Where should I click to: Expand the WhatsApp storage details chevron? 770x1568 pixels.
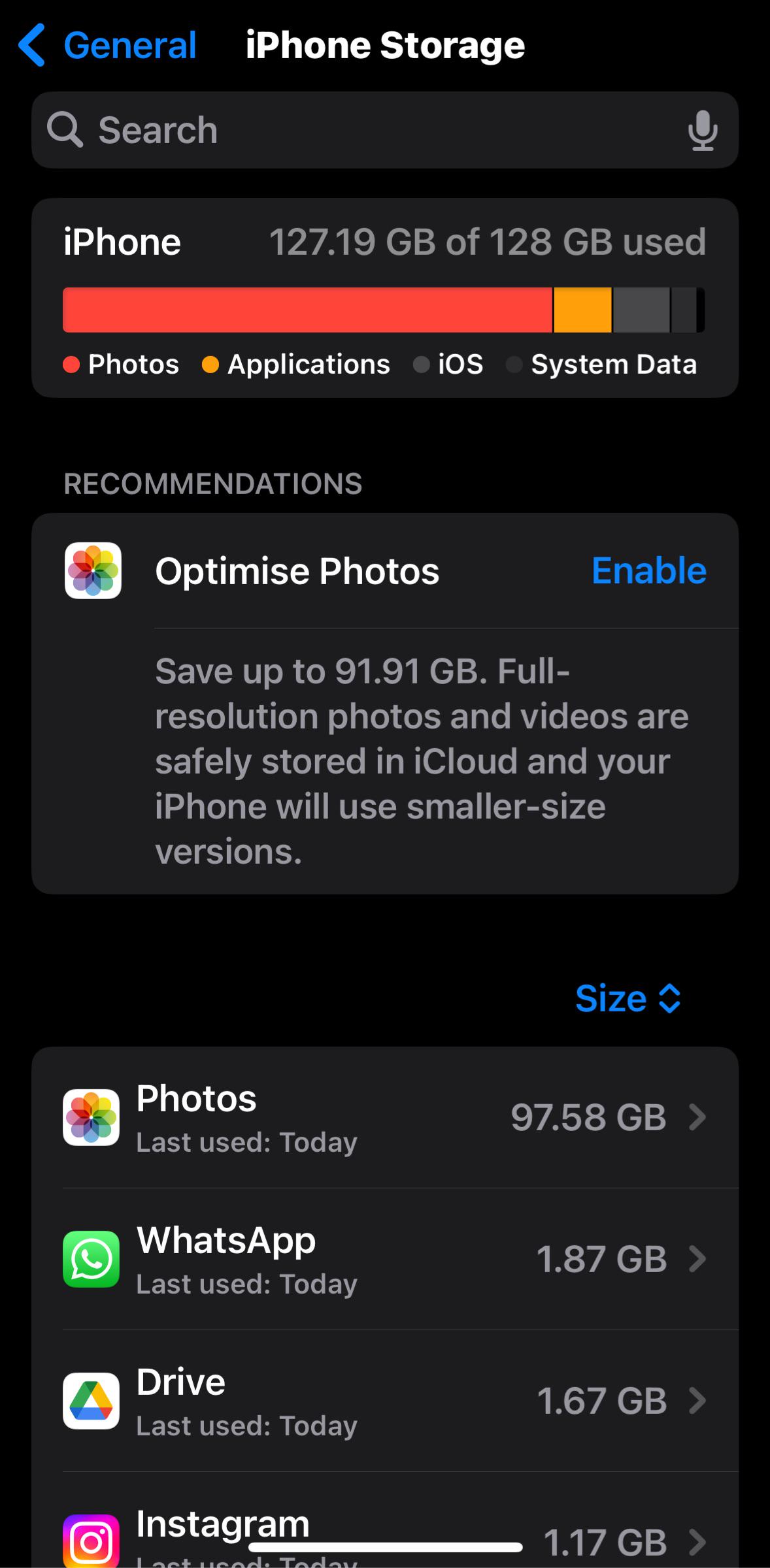pyautogui.click(x=697, y=1260)
